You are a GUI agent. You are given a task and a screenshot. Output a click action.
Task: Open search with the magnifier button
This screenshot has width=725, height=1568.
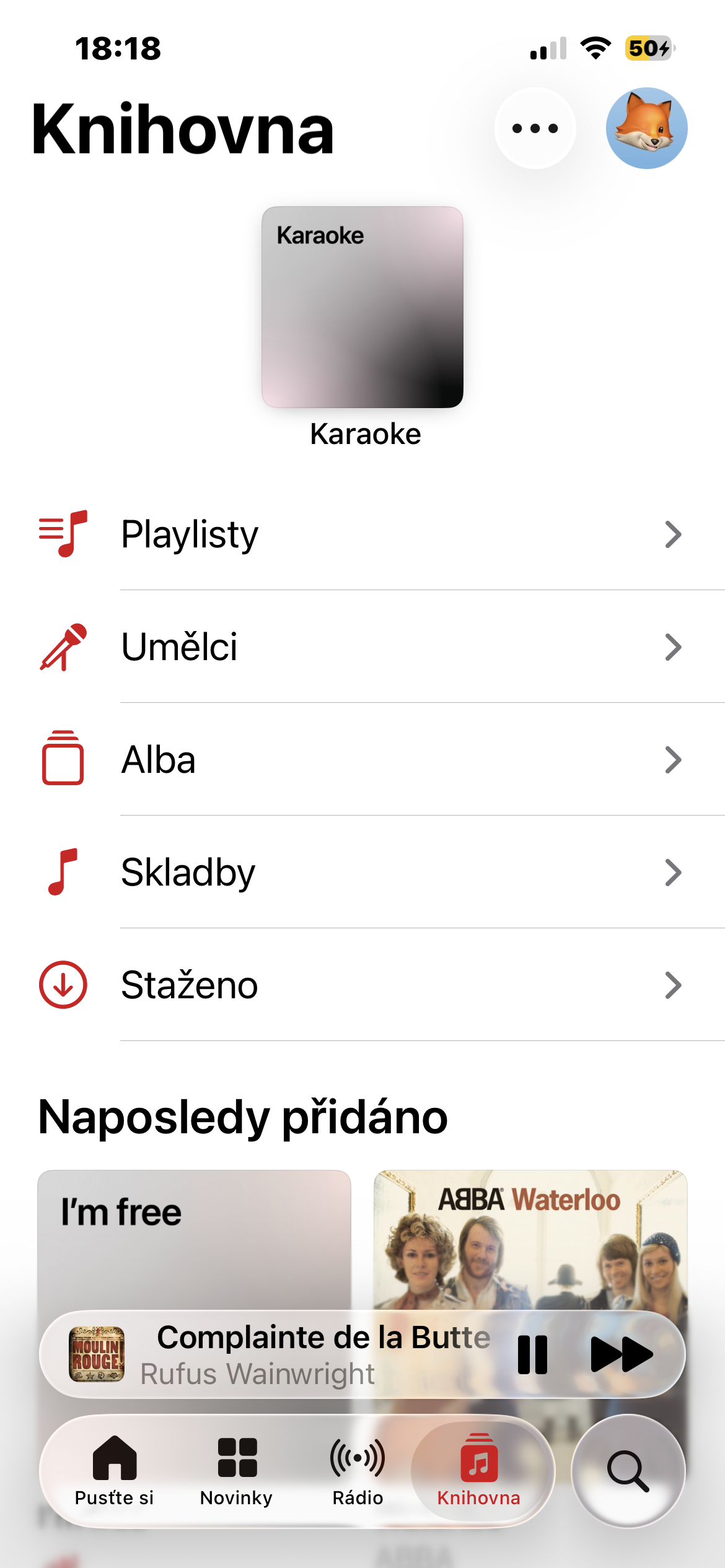[628, 1471]
